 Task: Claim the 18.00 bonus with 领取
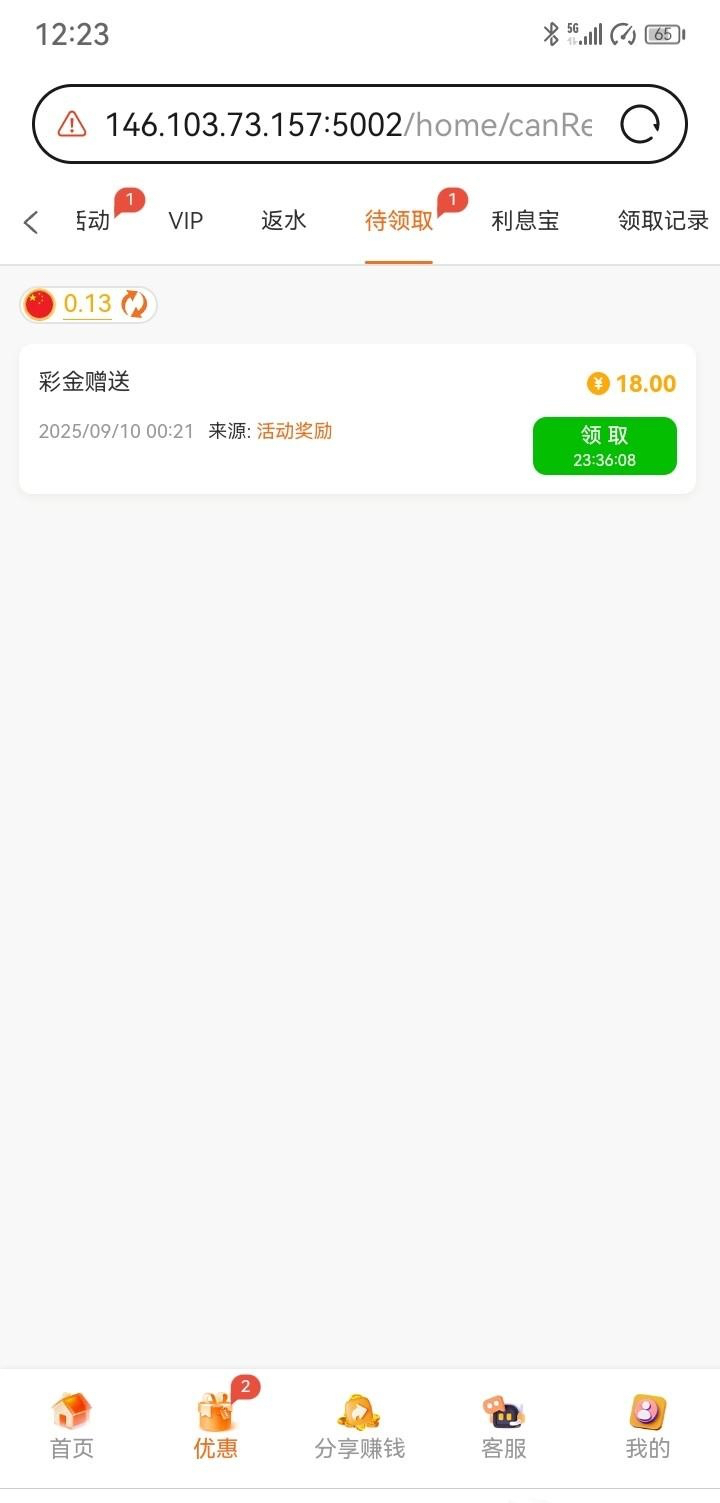click(604, 445)
